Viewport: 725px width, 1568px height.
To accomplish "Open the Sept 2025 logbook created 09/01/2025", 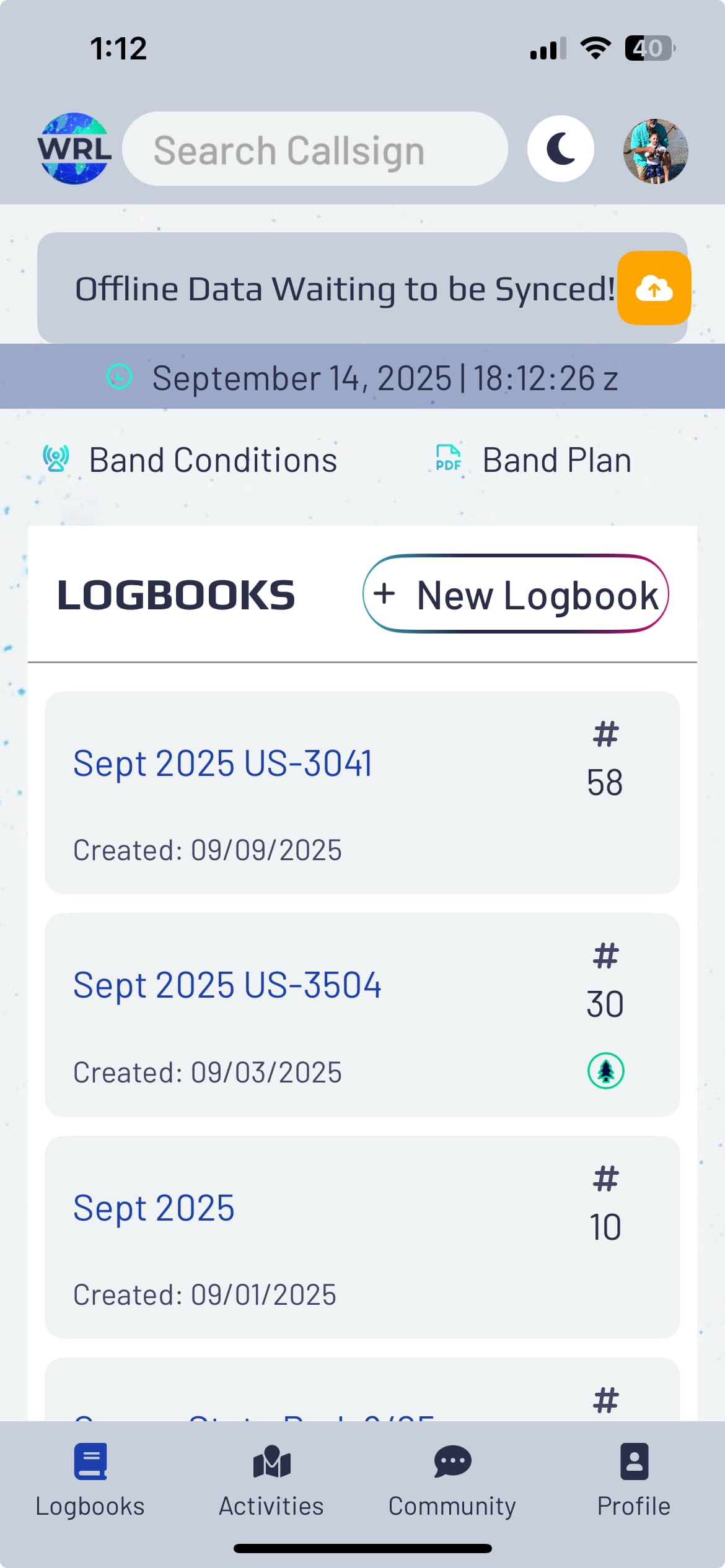I will [x=154, y=1208].
